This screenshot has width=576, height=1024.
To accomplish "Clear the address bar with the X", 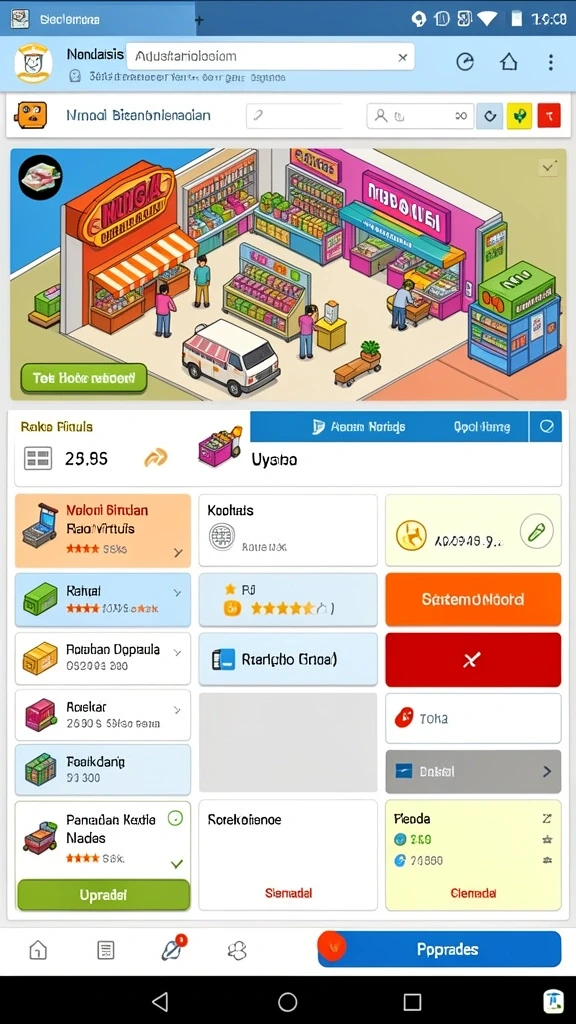I will pos(402,57).
